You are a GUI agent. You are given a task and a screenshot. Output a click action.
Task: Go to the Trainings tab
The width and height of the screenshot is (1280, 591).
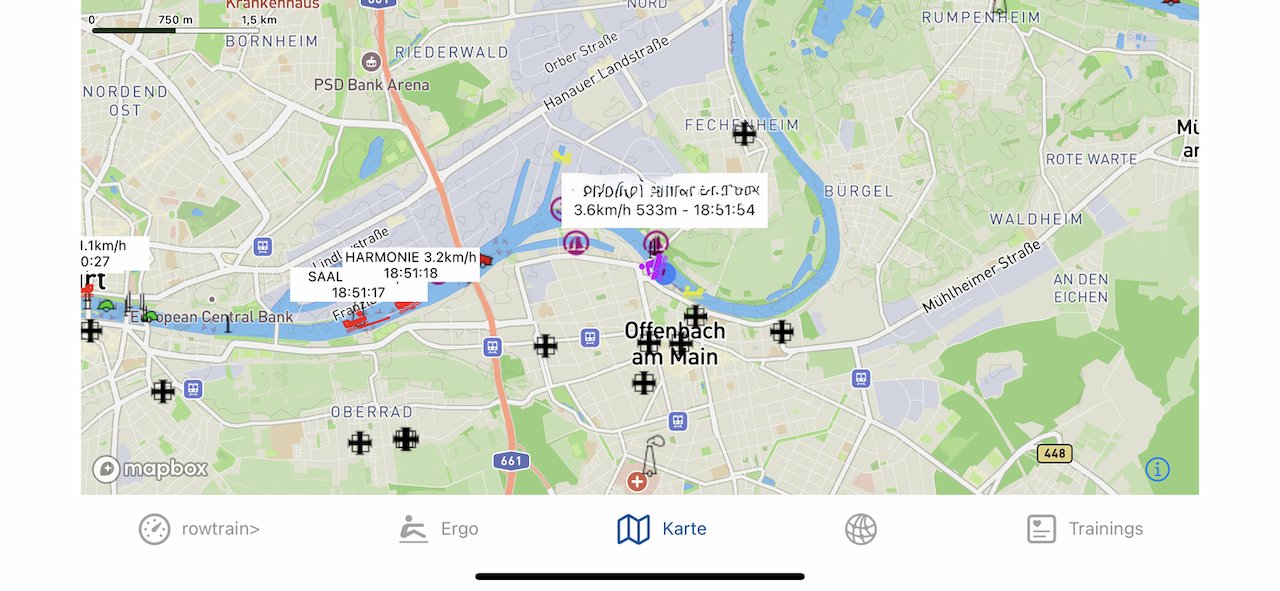tap(1085, 529)
